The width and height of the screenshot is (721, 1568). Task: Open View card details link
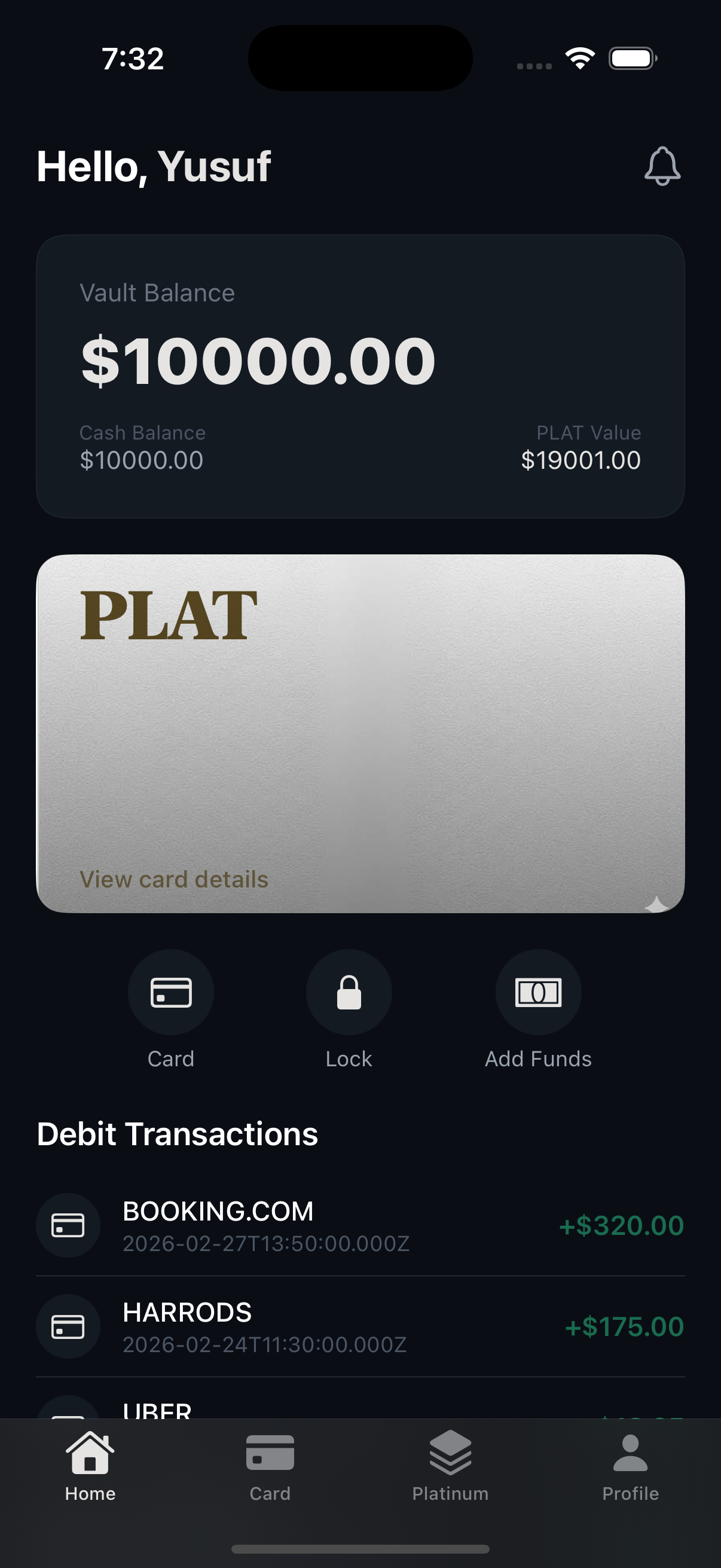[175, 878]
